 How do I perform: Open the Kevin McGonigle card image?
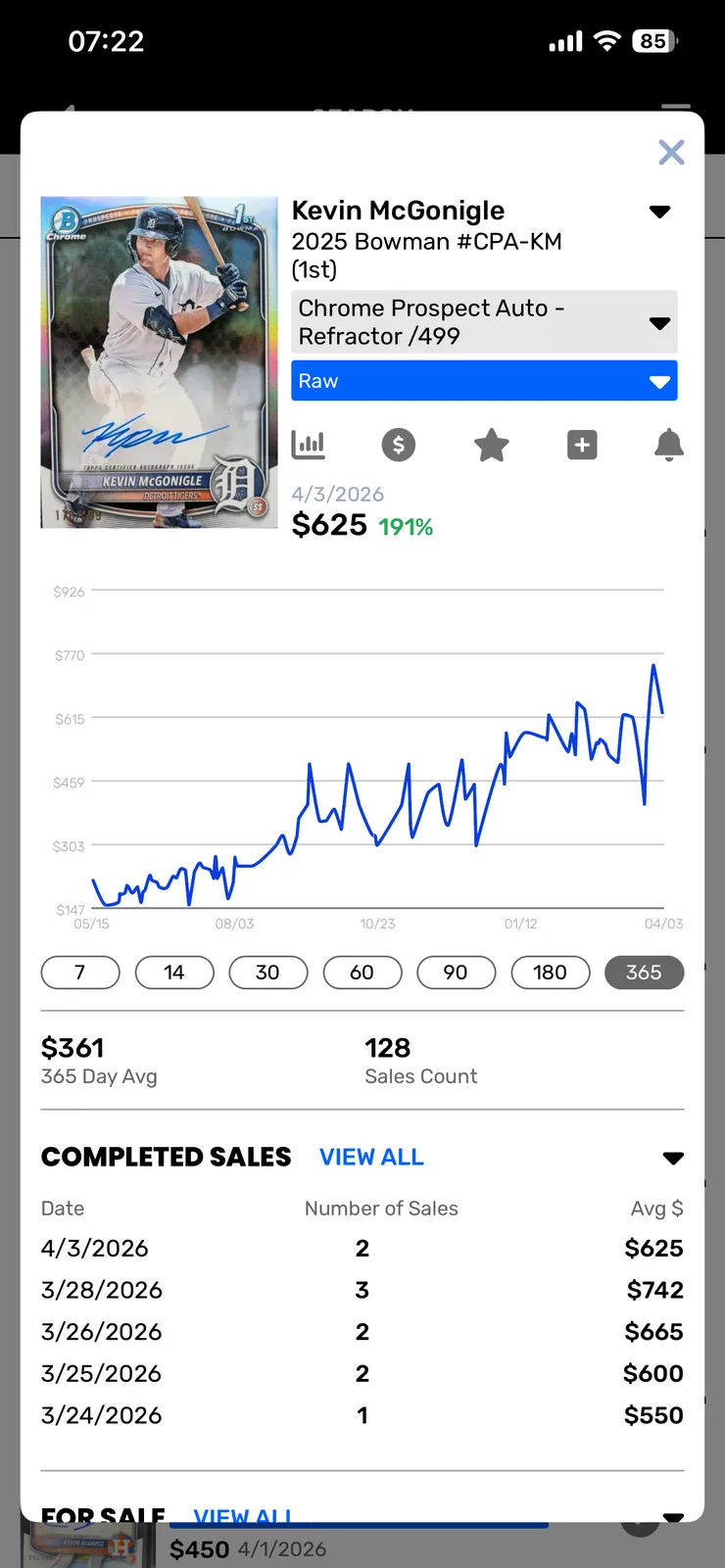(159, 362)
